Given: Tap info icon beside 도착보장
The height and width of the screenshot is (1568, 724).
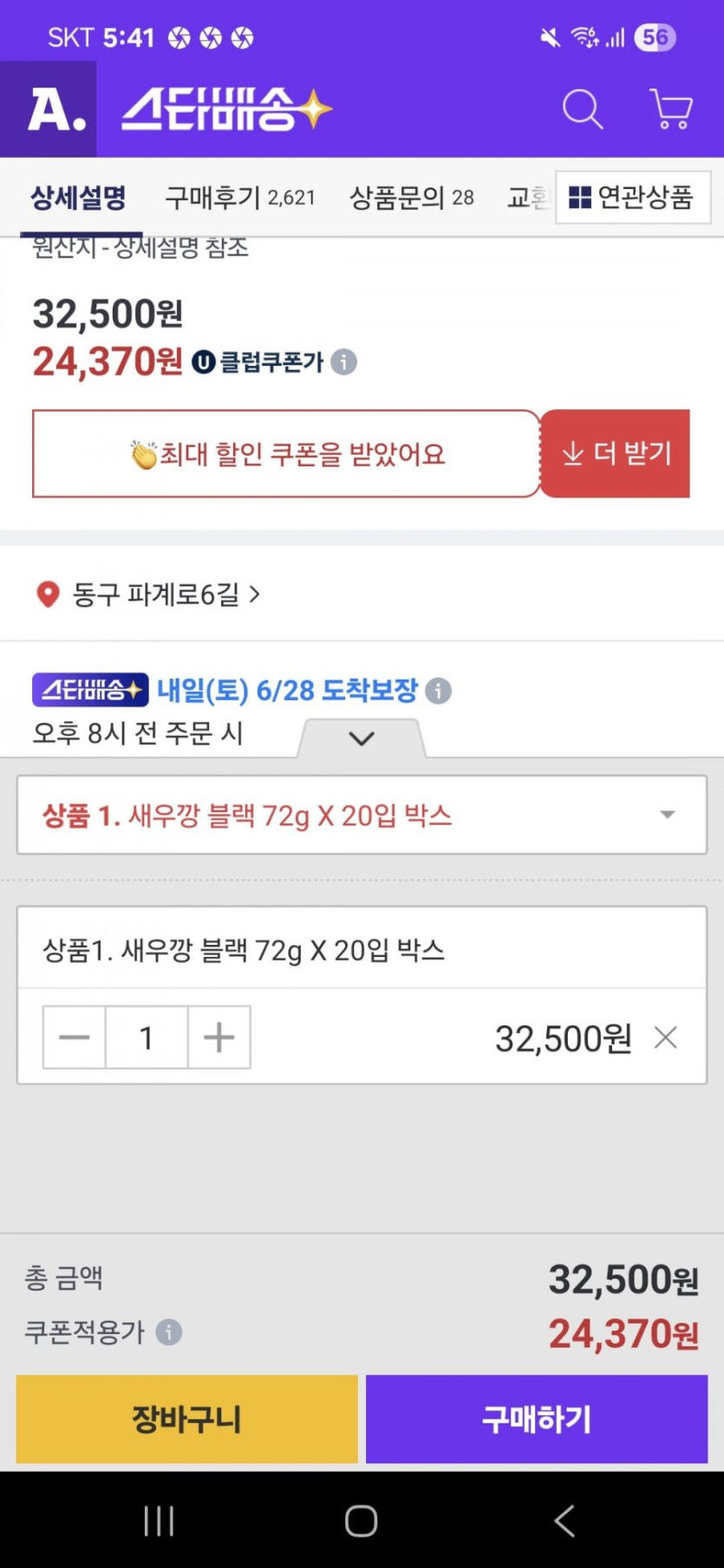Looking at the screenshot, I should pos(439,691).
